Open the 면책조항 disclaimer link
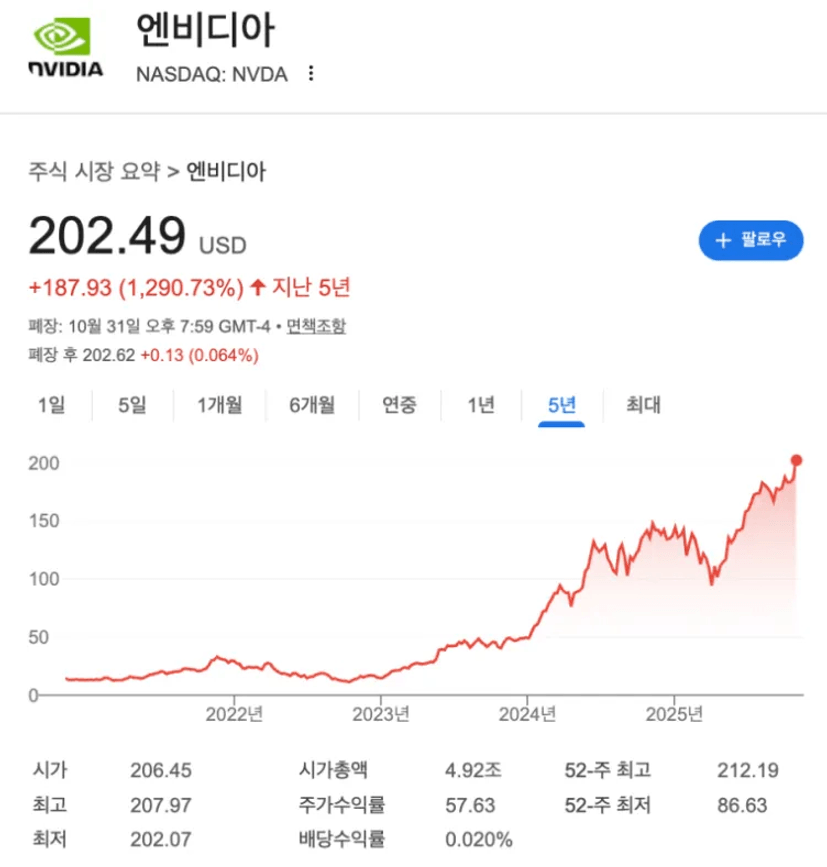The image size is (827, 867). (x=316, y=326)
